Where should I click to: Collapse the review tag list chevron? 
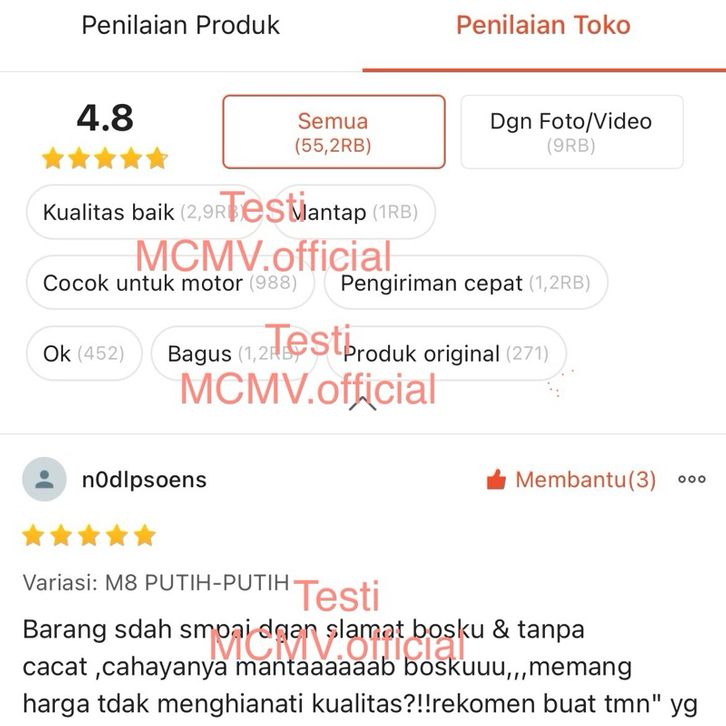click(x=362, y=405)
